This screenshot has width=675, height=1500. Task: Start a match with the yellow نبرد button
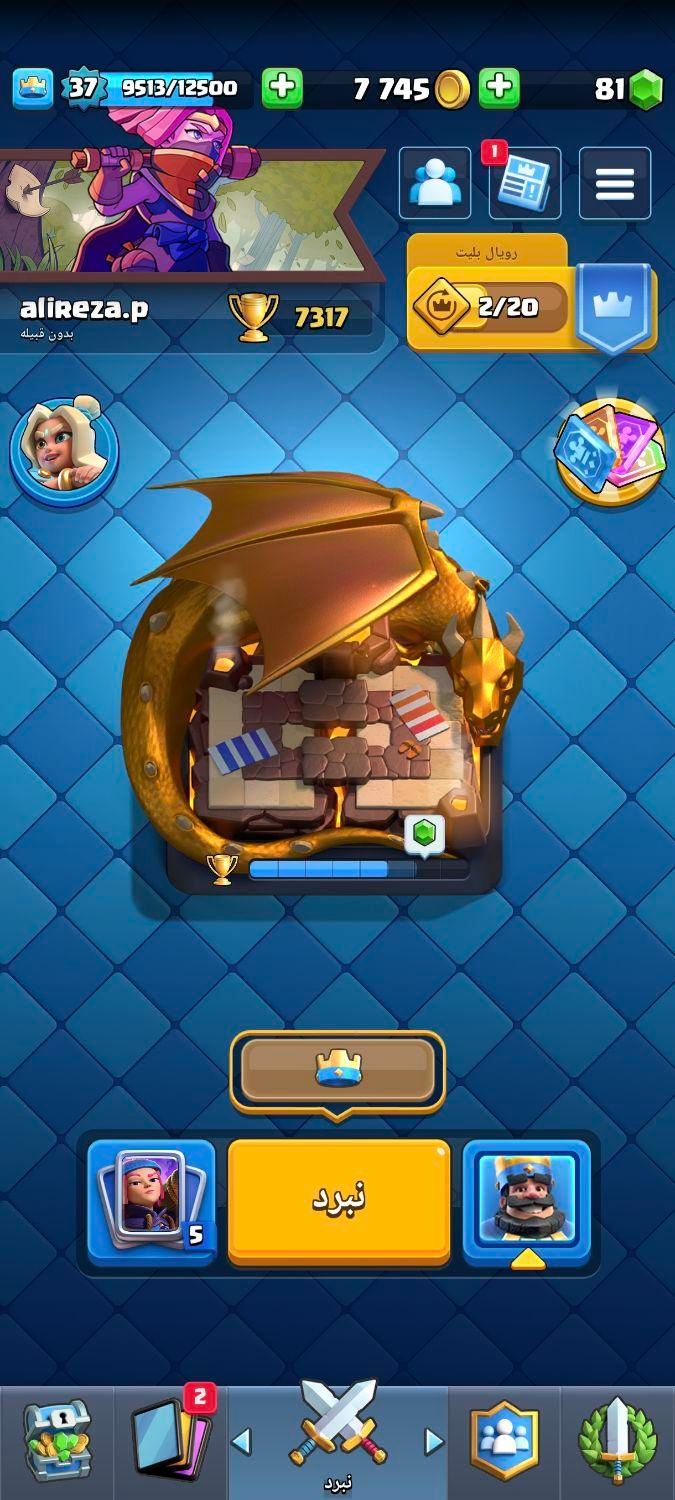[338, 1199]
